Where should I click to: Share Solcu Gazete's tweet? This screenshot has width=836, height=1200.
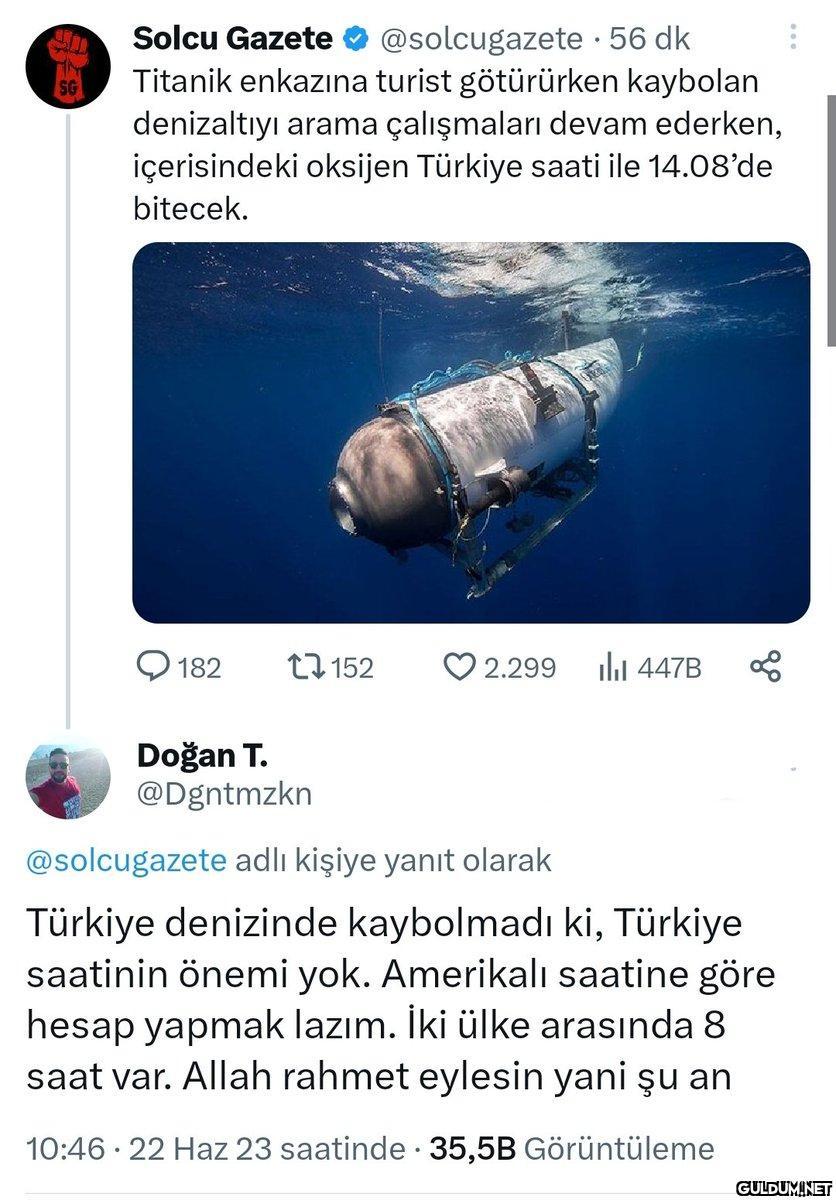tap(766, 667)
